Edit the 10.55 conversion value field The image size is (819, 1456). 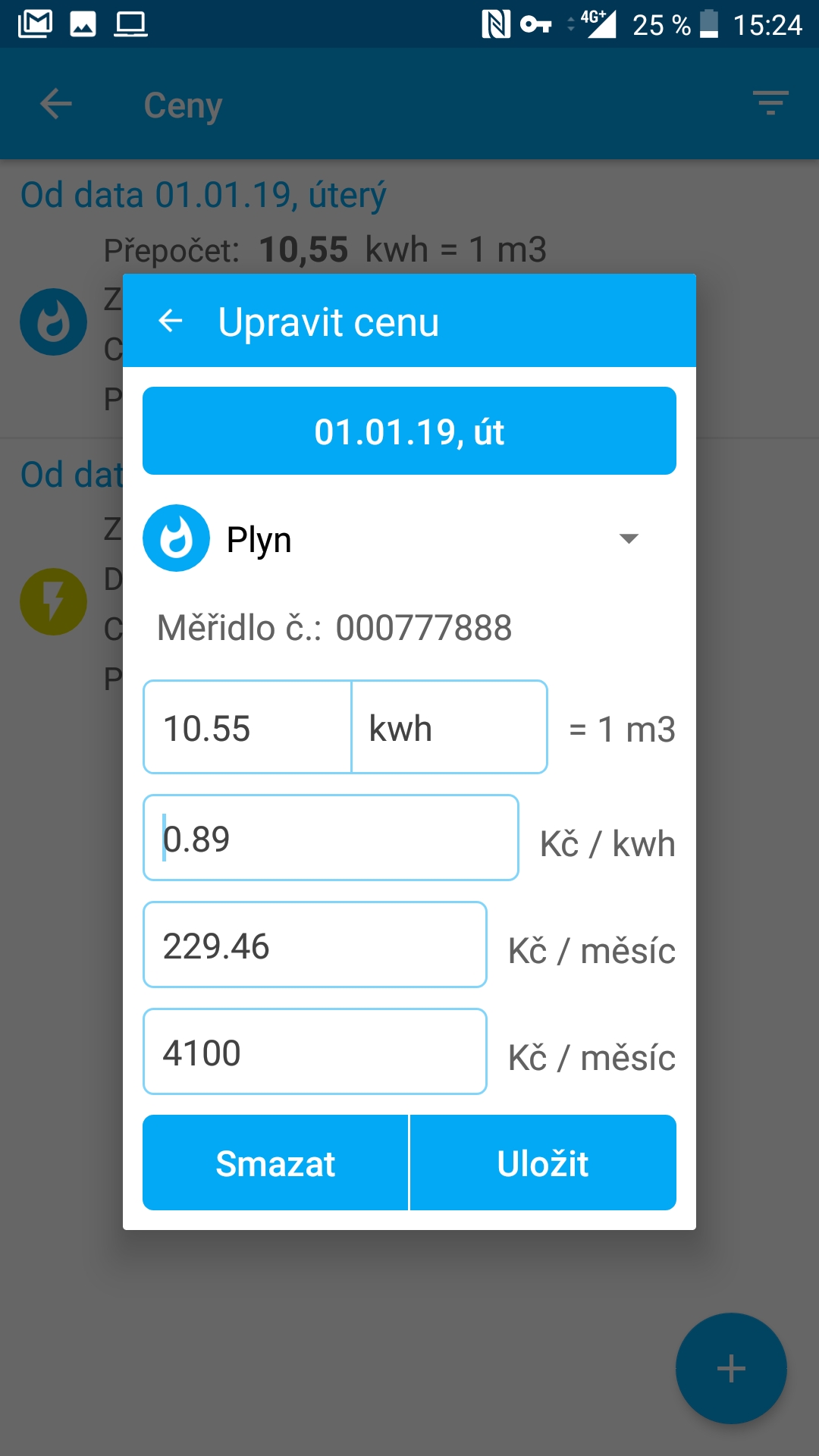[x=247, y=727]
